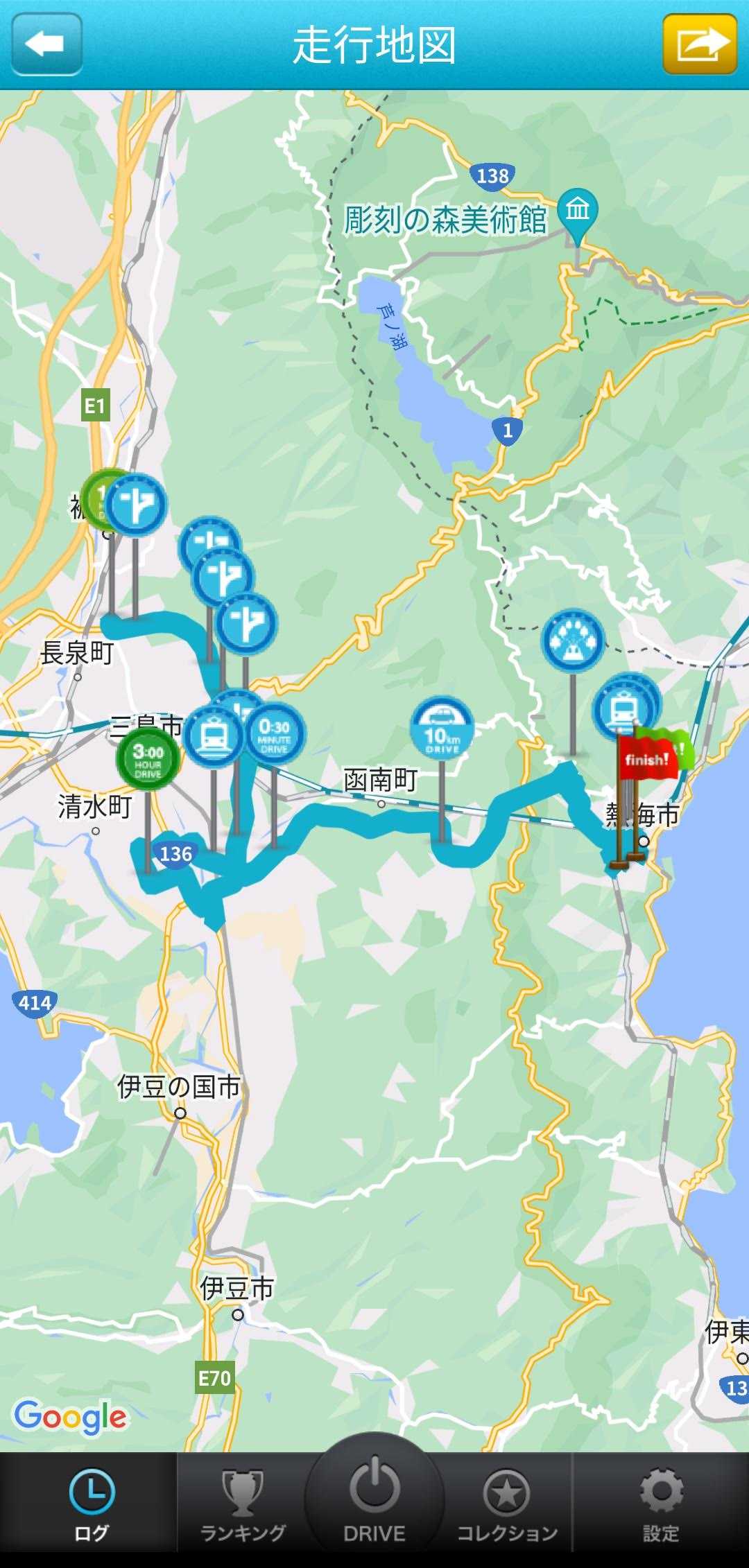Open the red finish! flag marker
This screenshot has height=1568, width=749.
pyautogui.click(x=647, y=758)
